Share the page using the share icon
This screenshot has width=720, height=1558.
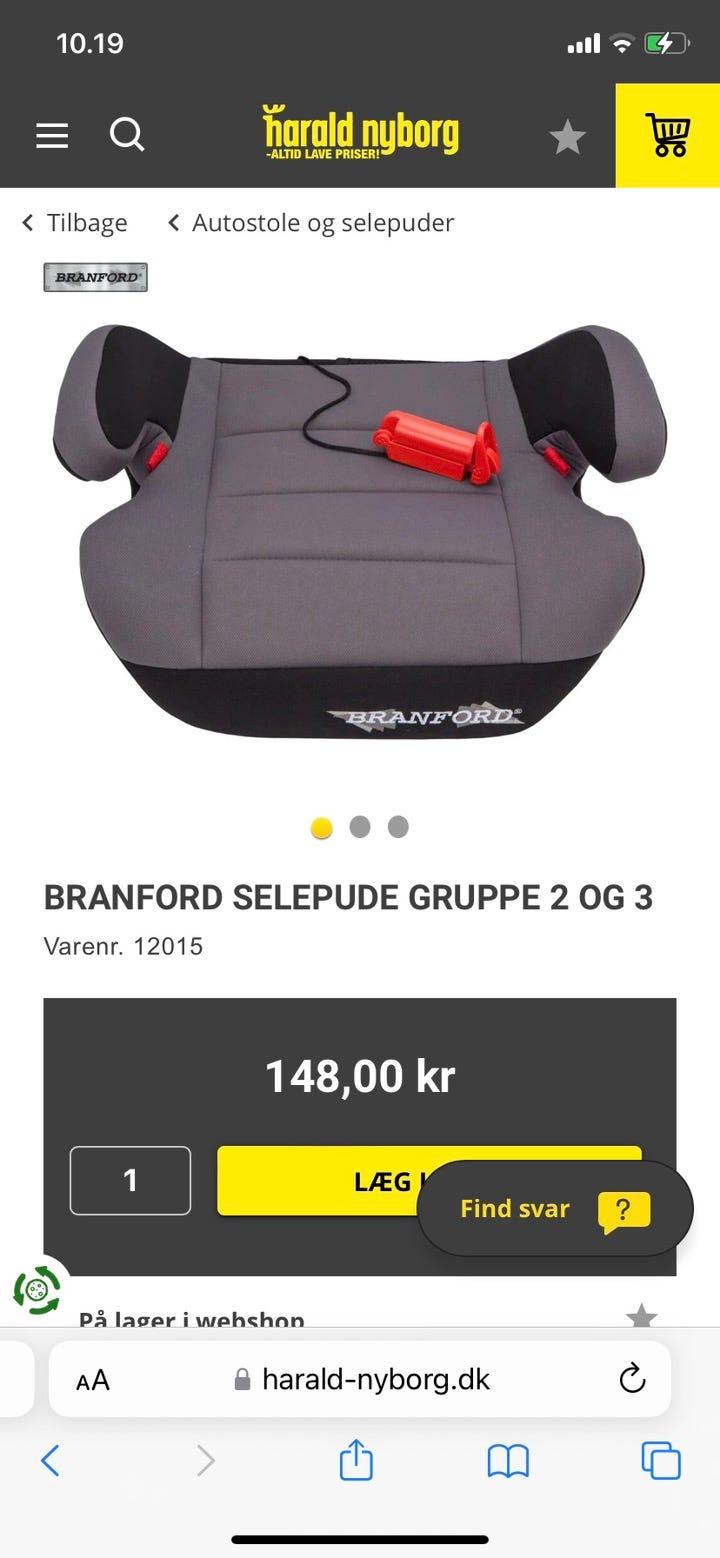click(x=357, y=1461)
